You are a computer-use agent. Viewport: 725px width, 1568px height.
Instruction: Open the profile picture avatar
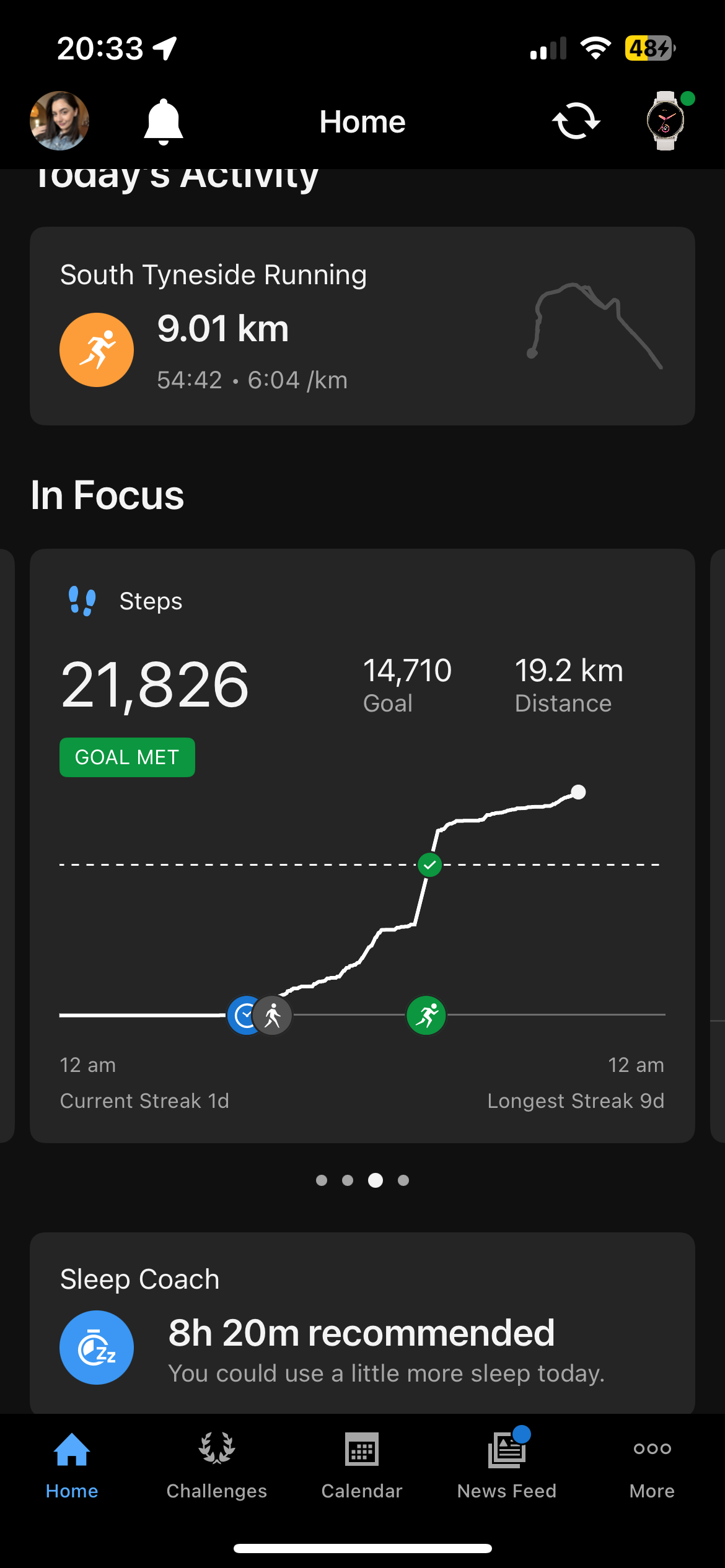click(x=59, y=121)
